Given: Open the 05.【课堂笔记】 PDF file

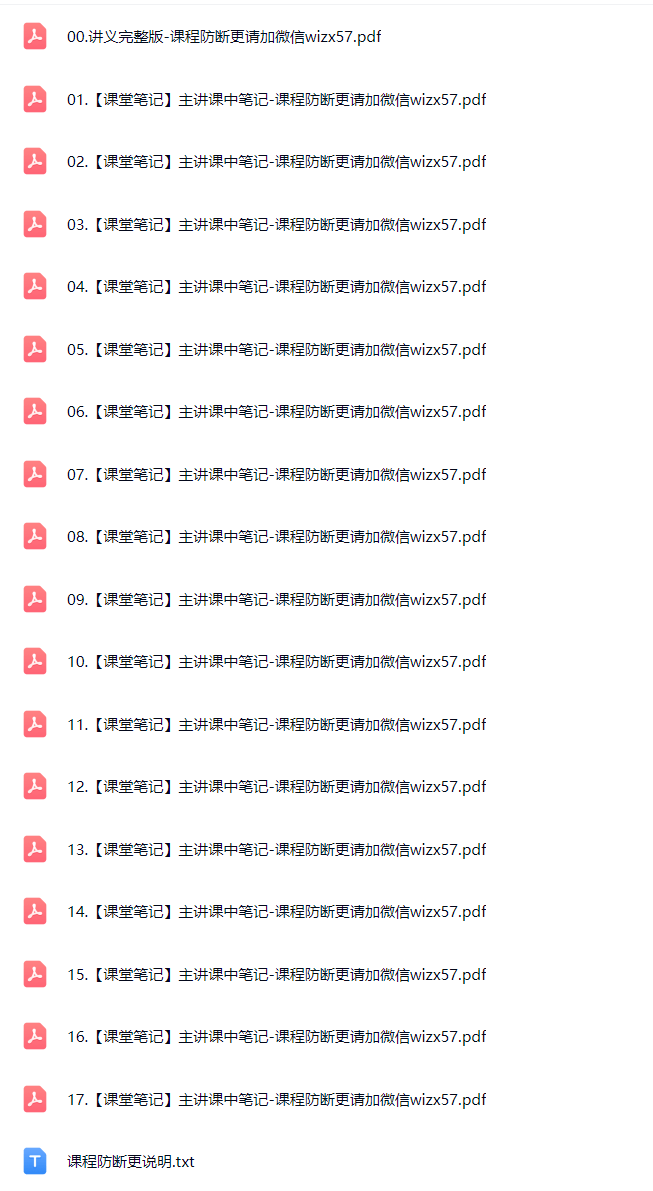Looking at the screenshot, I should pos(276,350).
